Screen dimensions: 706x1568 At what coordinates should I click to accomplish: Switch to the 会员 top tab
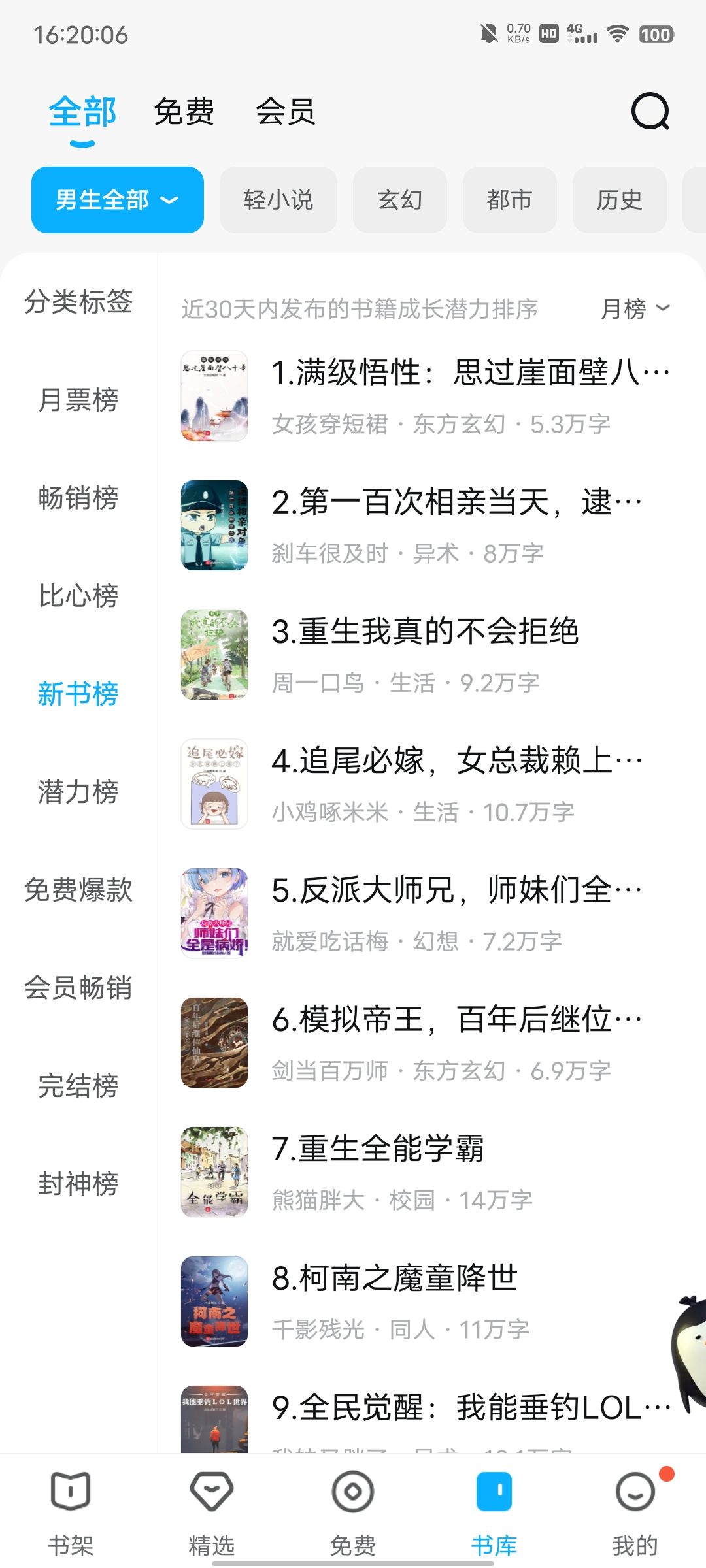pyautogui.click(x=286, y=112)
